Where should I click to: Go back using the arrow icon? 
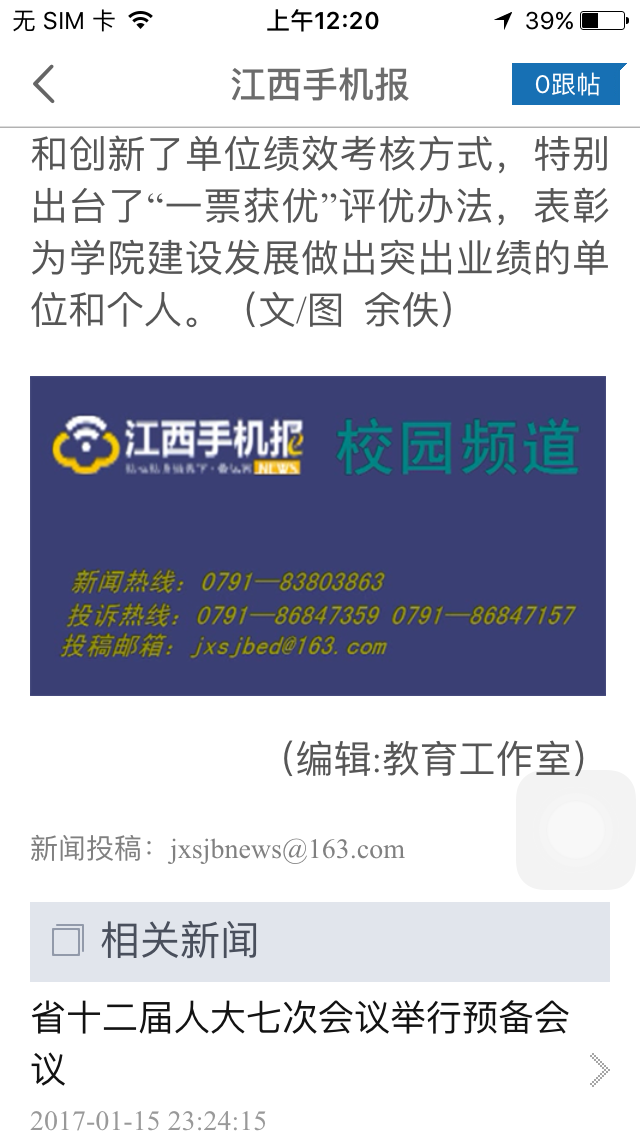(44, 85)
